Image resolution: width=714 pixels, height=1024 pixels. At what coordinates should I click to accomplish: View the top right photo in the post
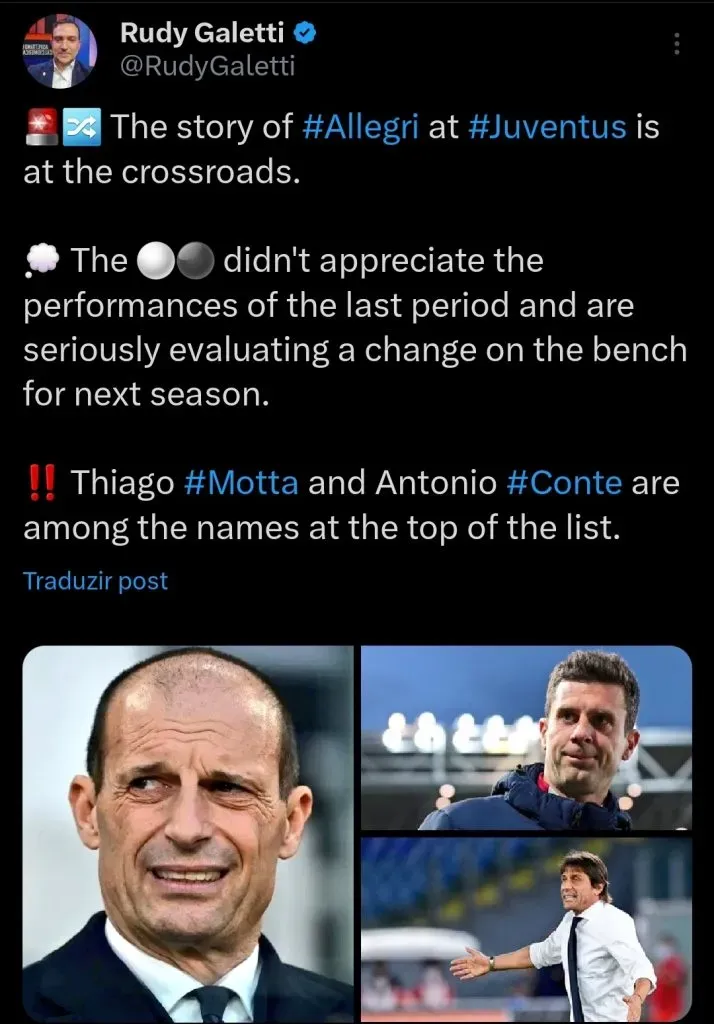click(x=526, y=738)
